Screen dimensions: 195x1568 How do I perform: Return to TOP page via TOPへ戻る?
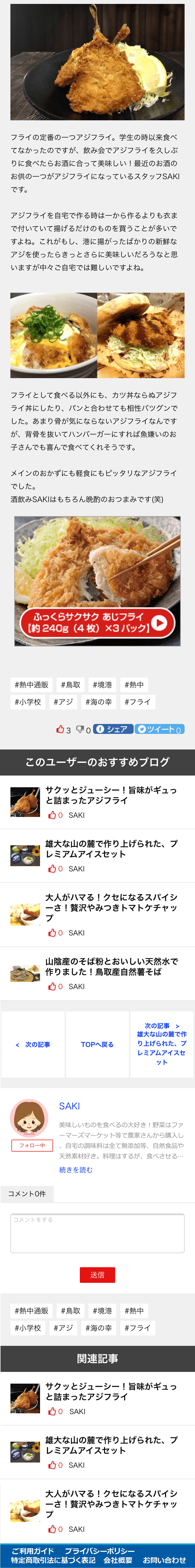[x=97, y=1045]
